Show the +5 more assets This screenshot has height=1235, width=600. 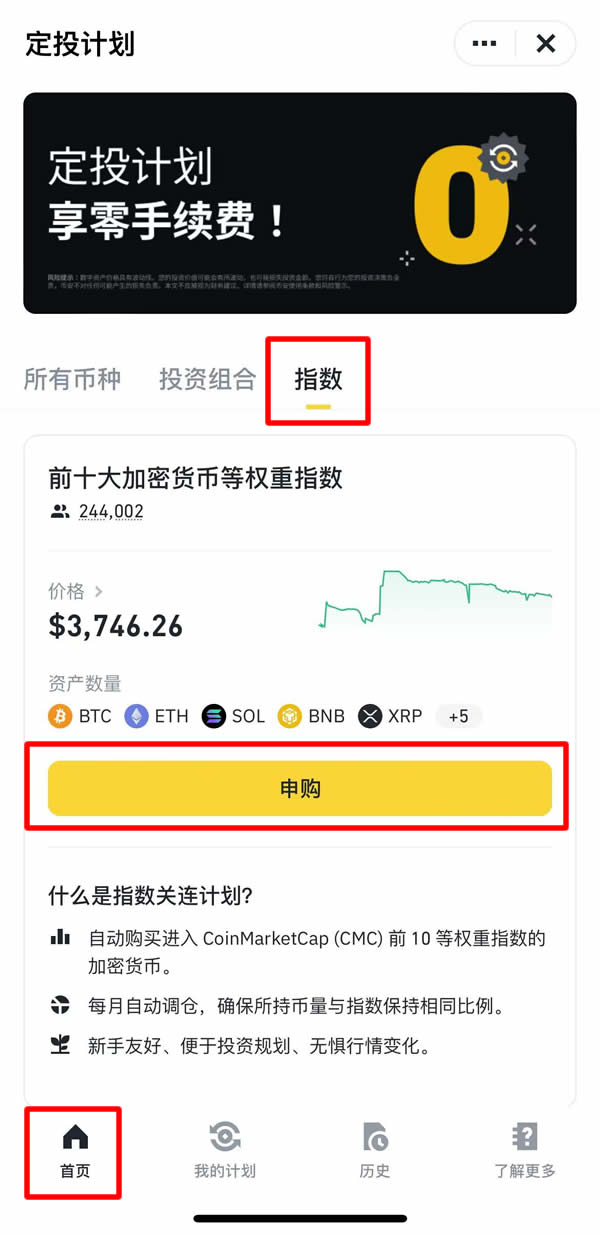pyautogui.click(x=458, y=716)
